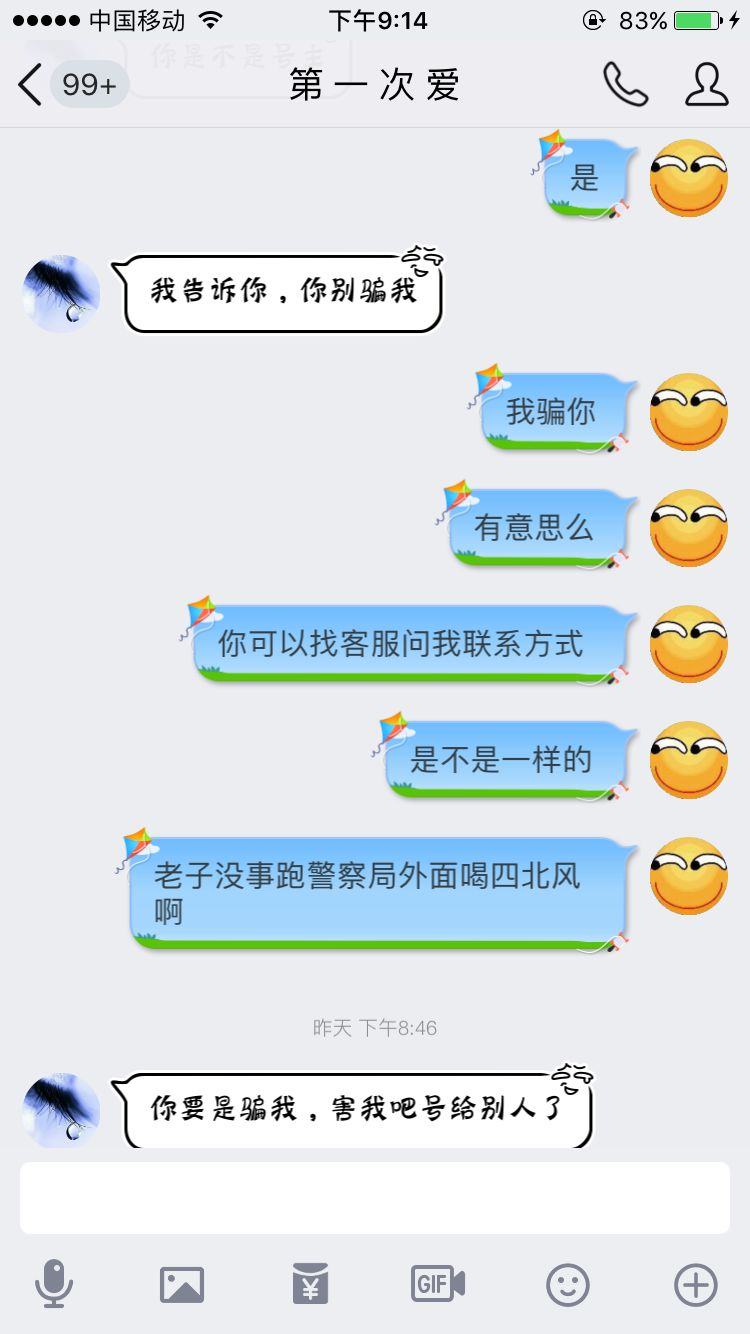Open the sender's avatar thumbnail

pyautogui.click(x=60, y=294)
